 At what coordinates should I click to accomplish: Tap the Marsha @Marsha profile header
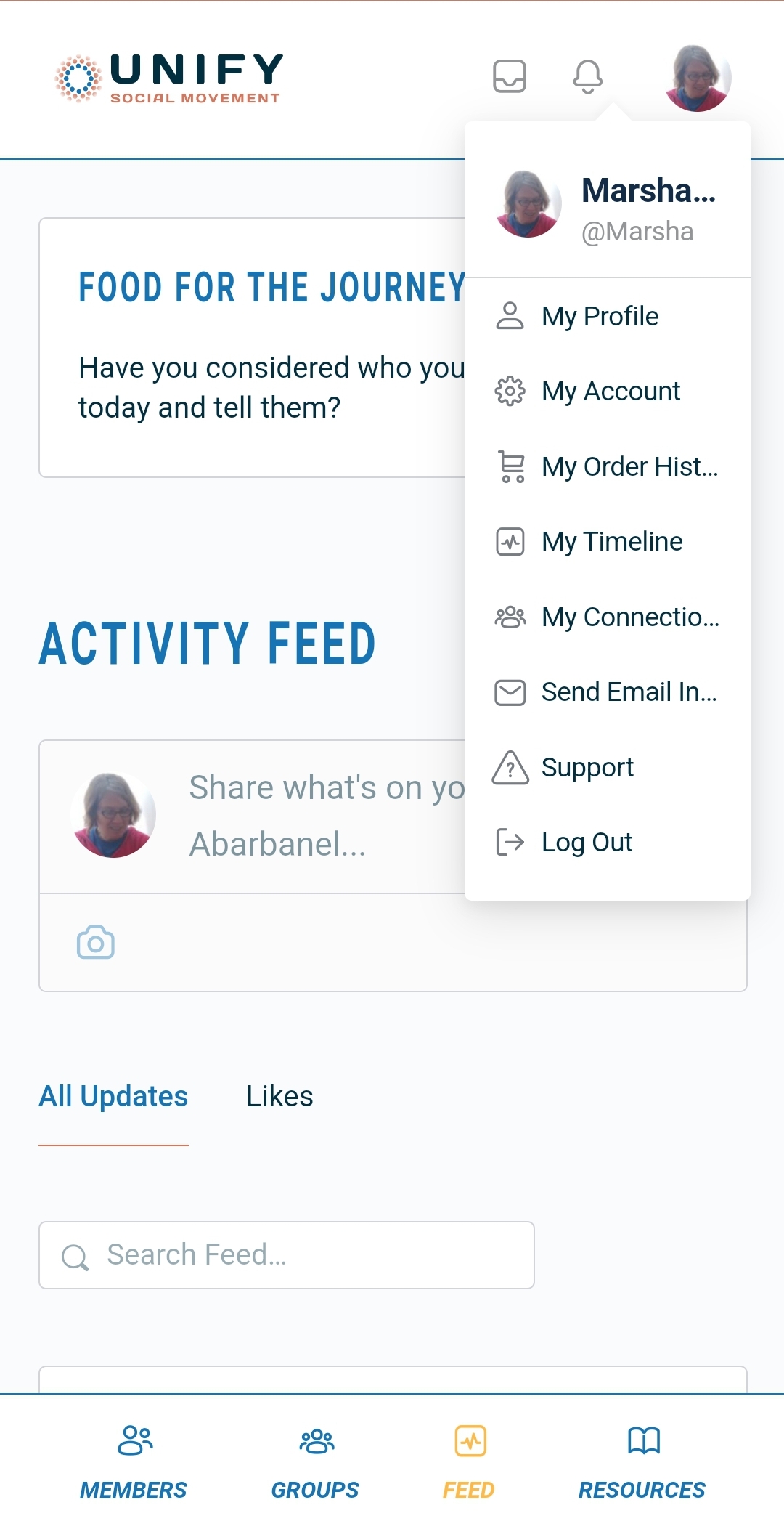point(607,205)
